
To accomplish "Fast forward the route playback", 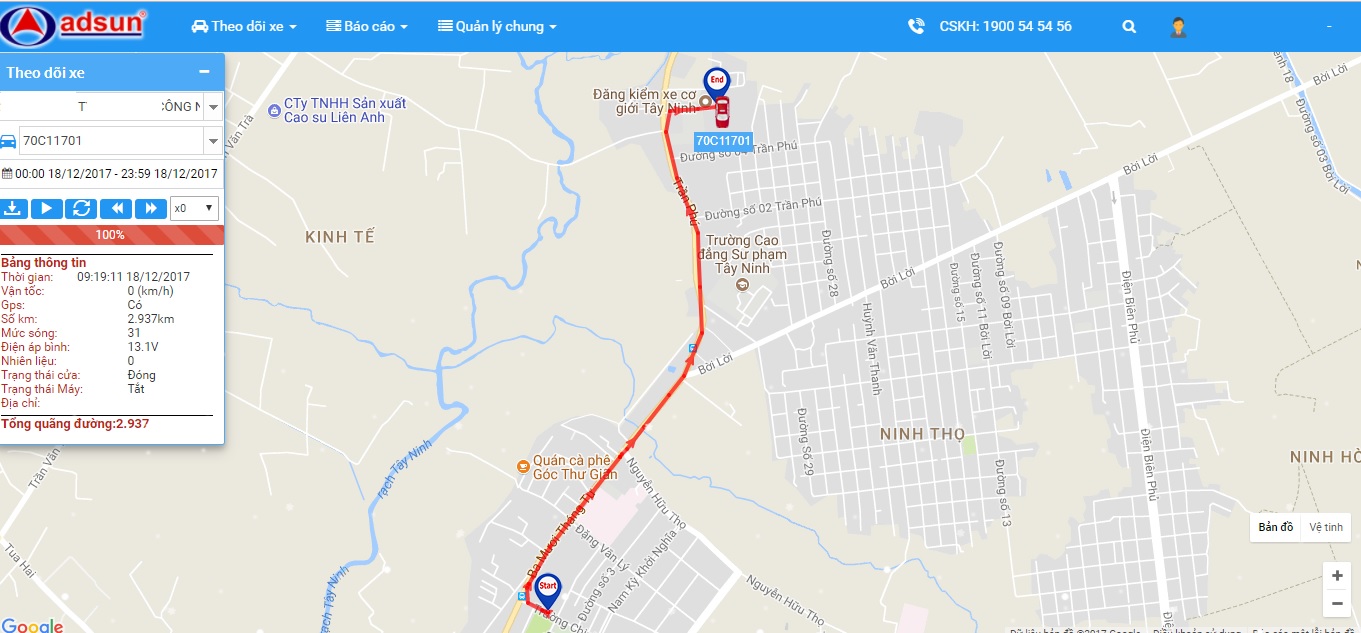I will [x=151, y=208].
